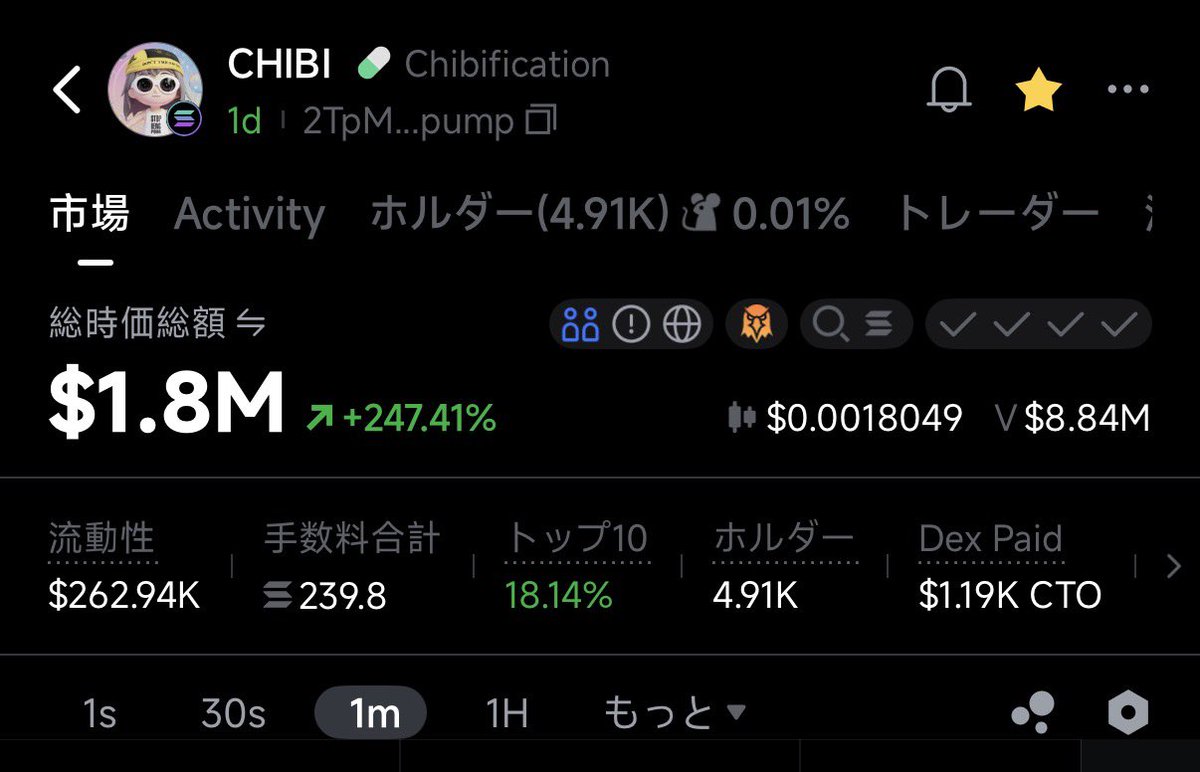
Task: Switch to the トレーダー tab
Action: pyautogui.click(x=996, y=214)
